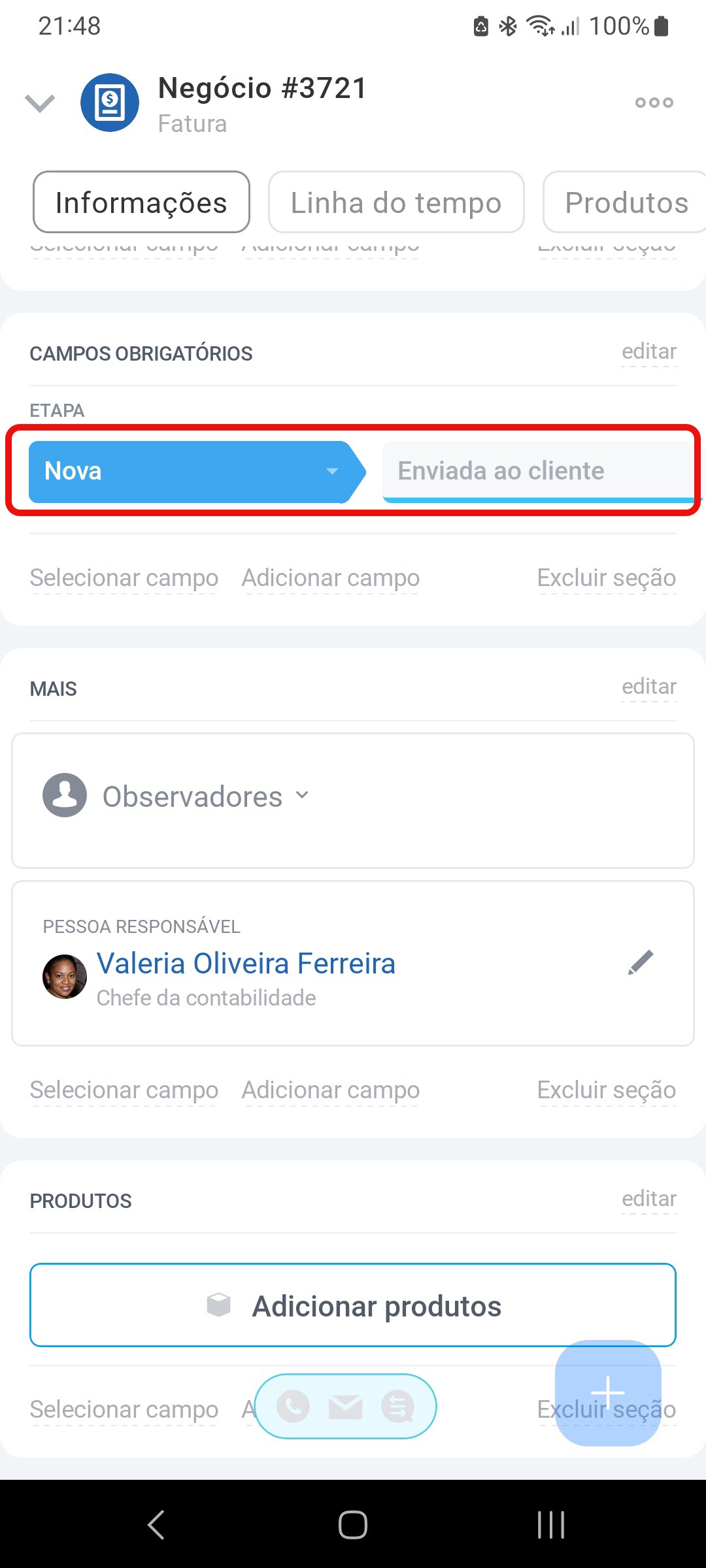Collapse the Negócio #3721 card
706x1568 pixels.
[x=40, y=103]
